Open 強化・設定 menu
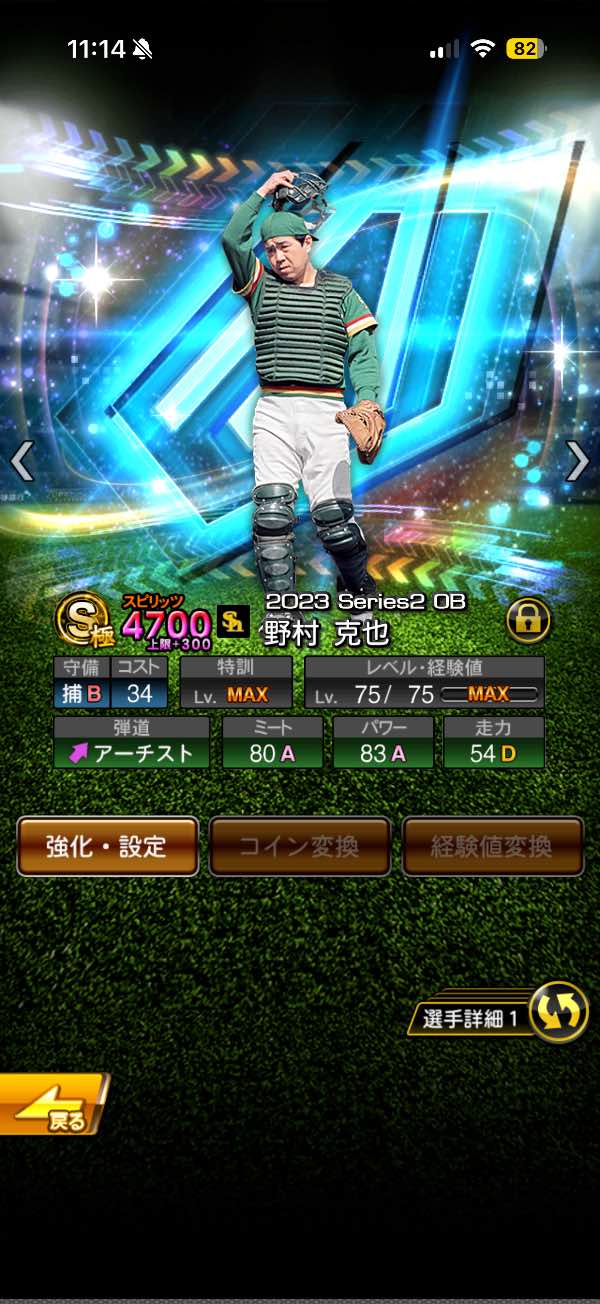The image size is (600, 1304). (107, 846)
